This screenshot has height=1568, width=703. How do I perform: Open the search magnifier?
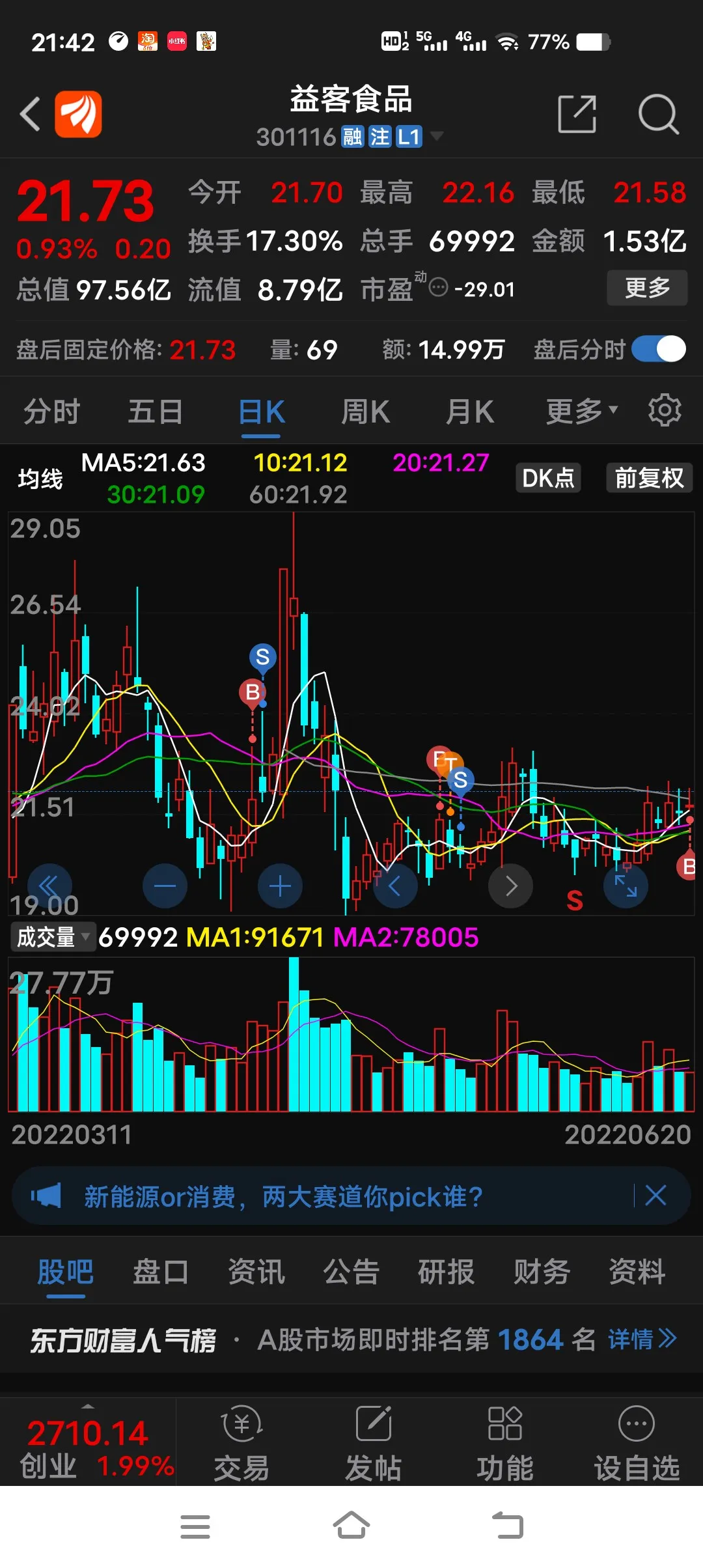pyautogui.click(x=657, y=115)
